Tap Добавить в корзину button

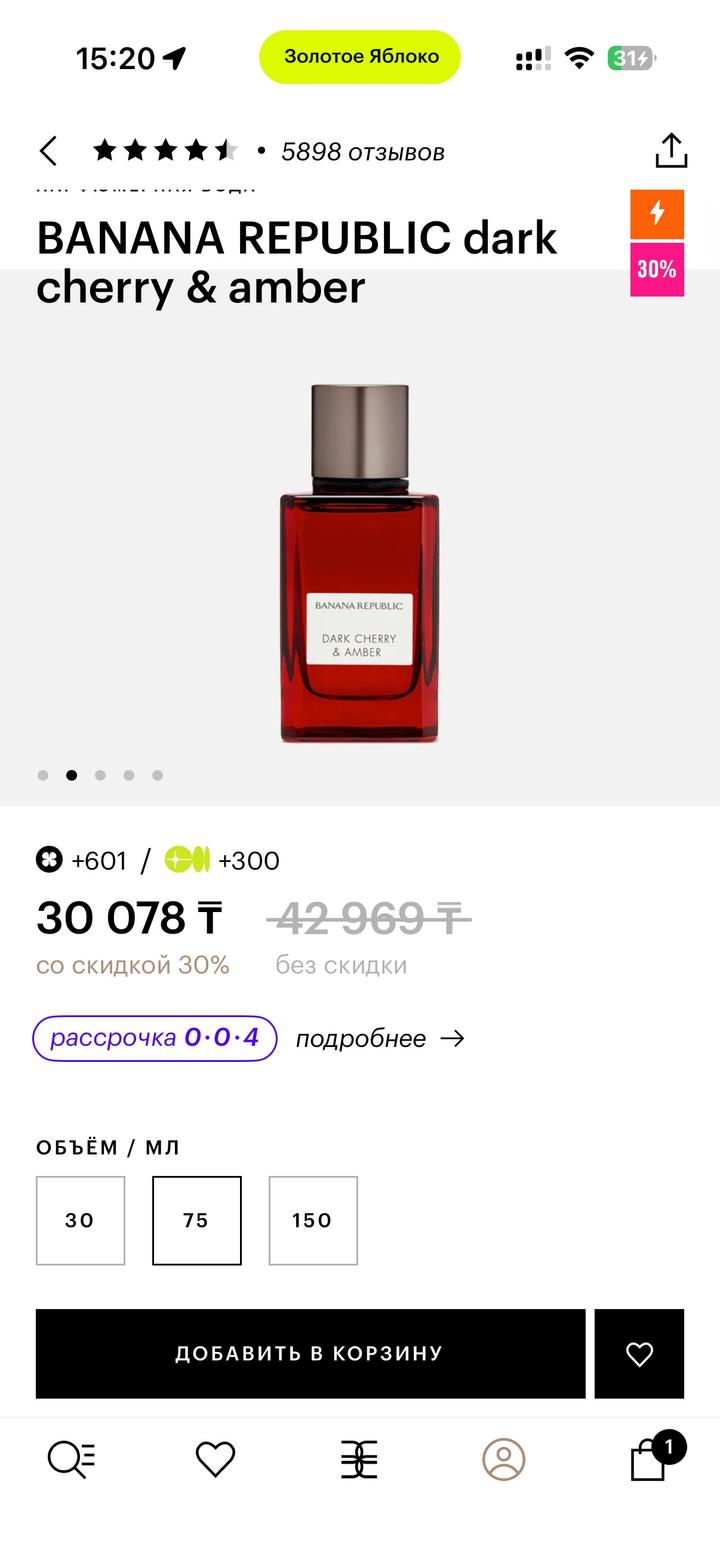310,1353
